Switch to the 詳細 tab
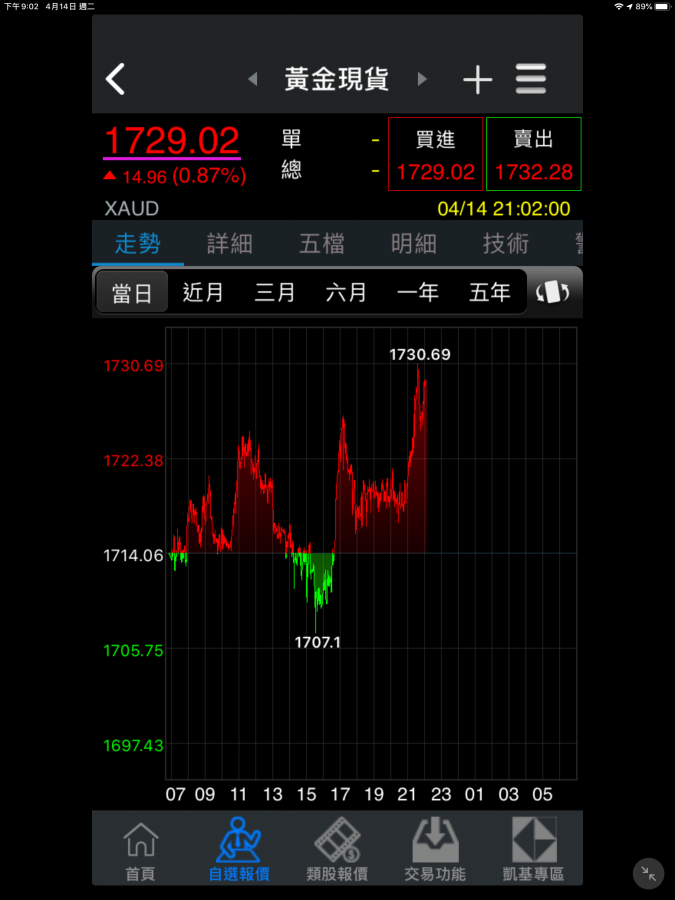Viewport: 675px width, 900px height. [229, 243]
